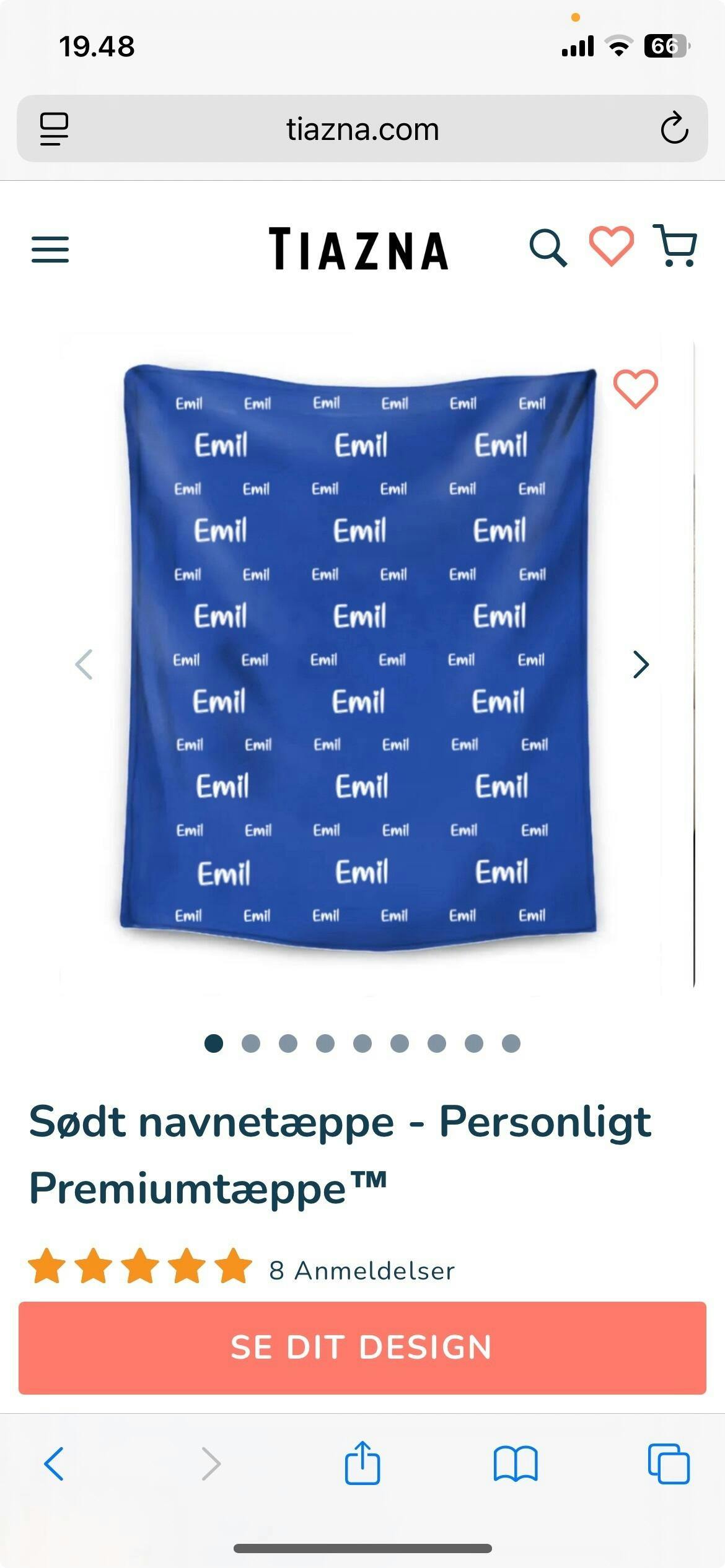Open Safari bookmarks

pyautogui.click(x=516, y=1464)
